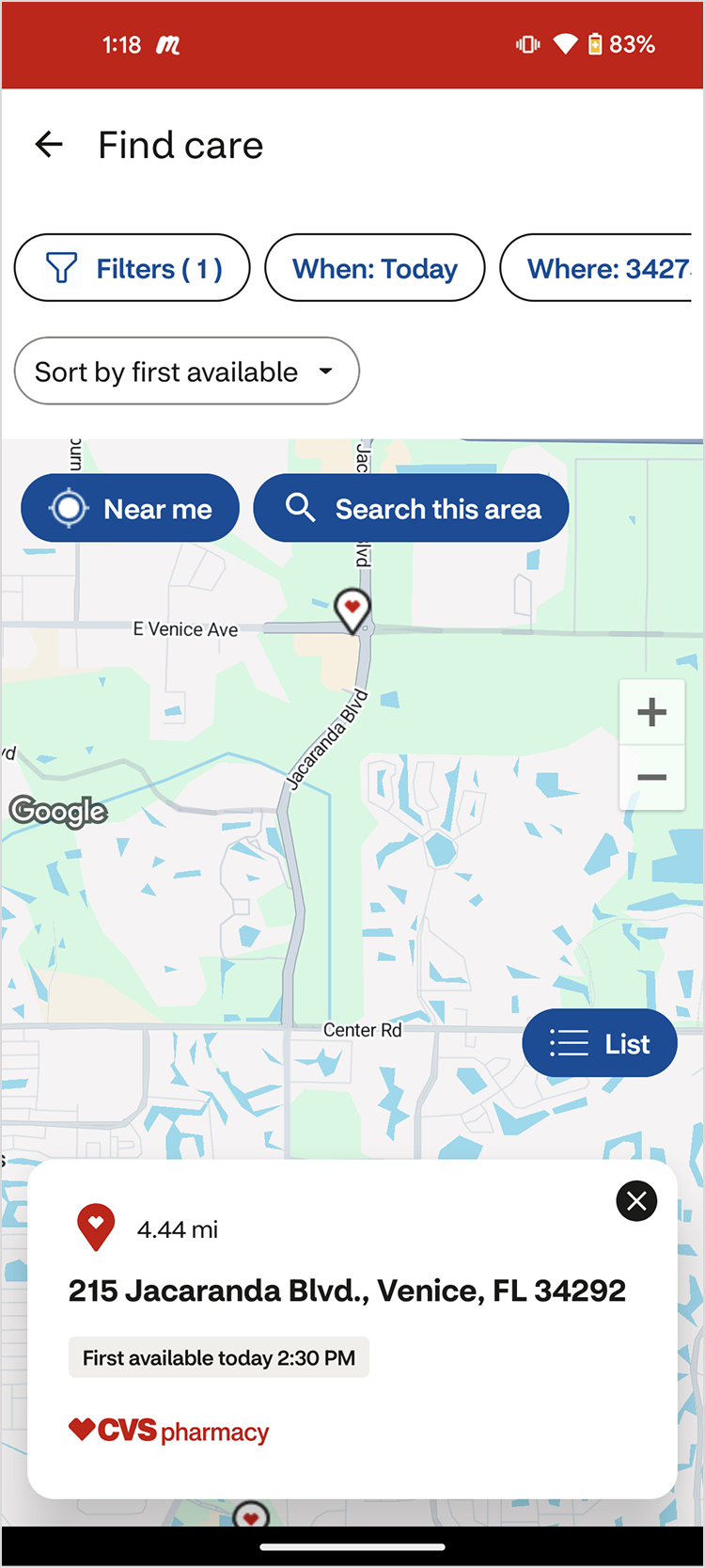Select the map pin below the card
Image resolution: width=705 pixels, height=1568 pixels.
(251, 1514)
